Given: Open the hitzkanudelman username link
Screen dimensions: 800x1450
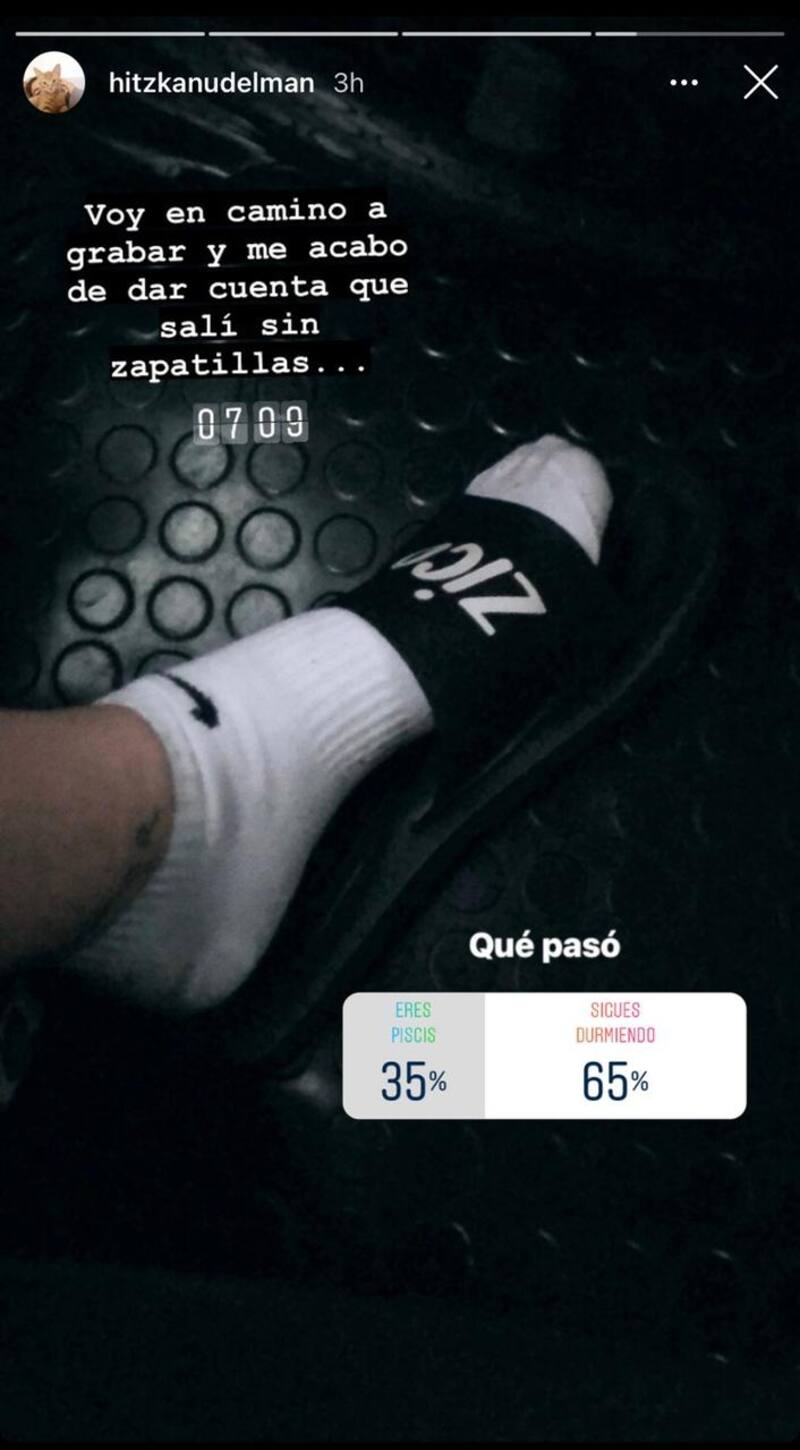Looking at the screenshot, I should [x=211, y=83].
